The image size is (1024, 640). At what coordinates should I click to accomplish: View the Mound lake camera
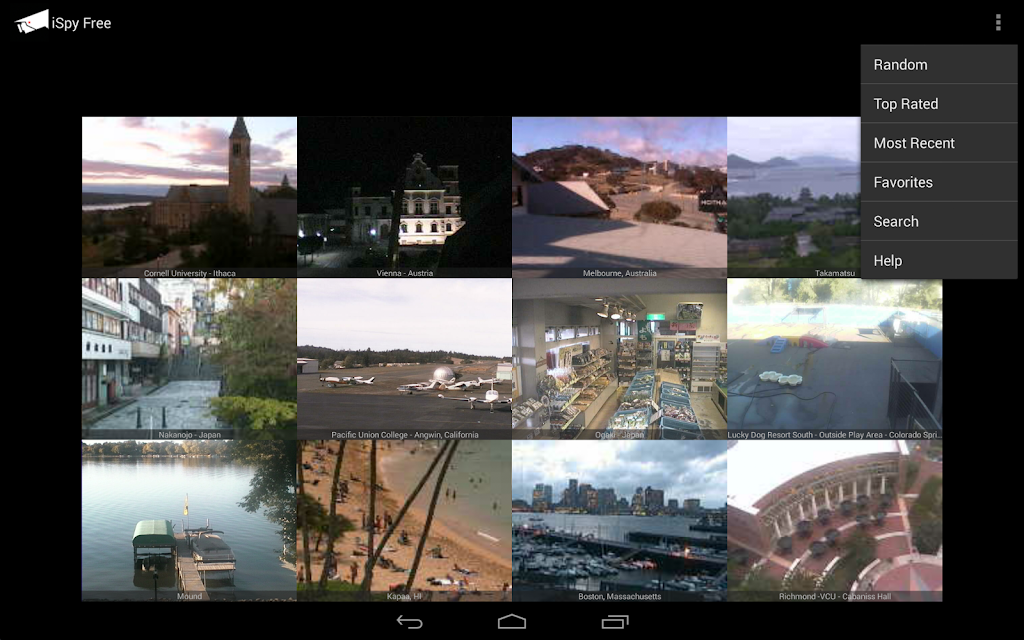[x=189, y=520]
